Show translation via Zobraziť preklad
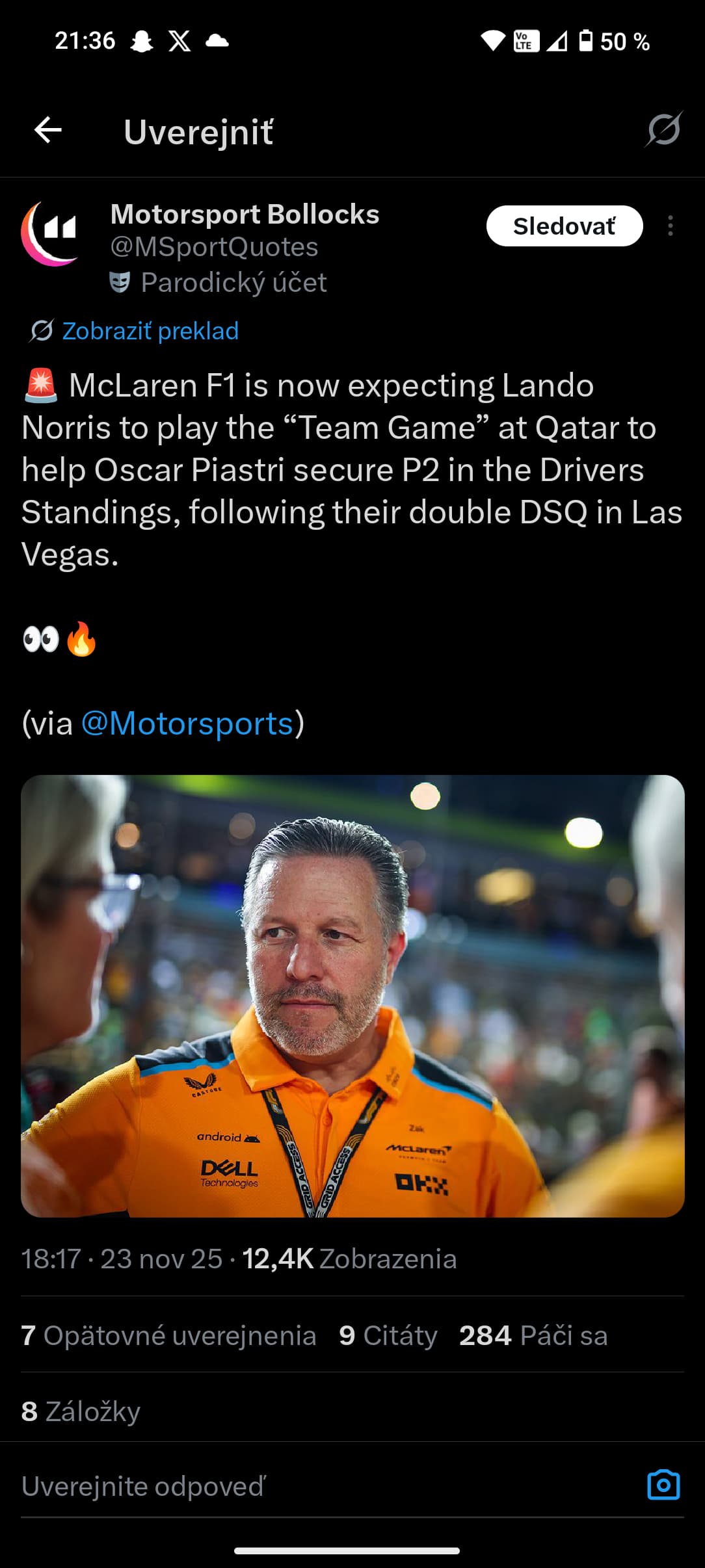Screen dimensions: 705x1568 [150, 331]
